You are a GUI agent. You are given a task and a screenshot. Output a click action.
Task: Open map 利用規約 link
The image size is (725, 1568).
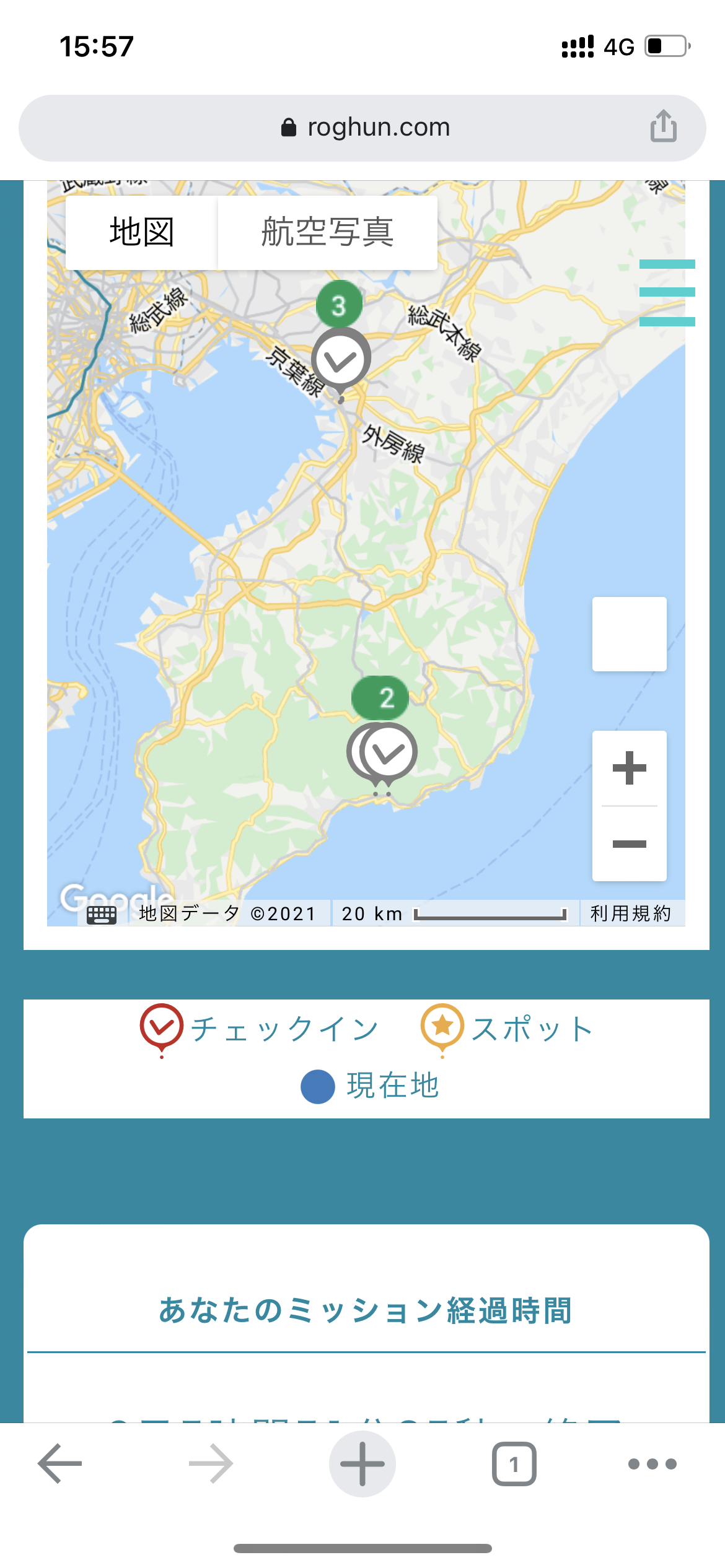click(x=631, y=913)
